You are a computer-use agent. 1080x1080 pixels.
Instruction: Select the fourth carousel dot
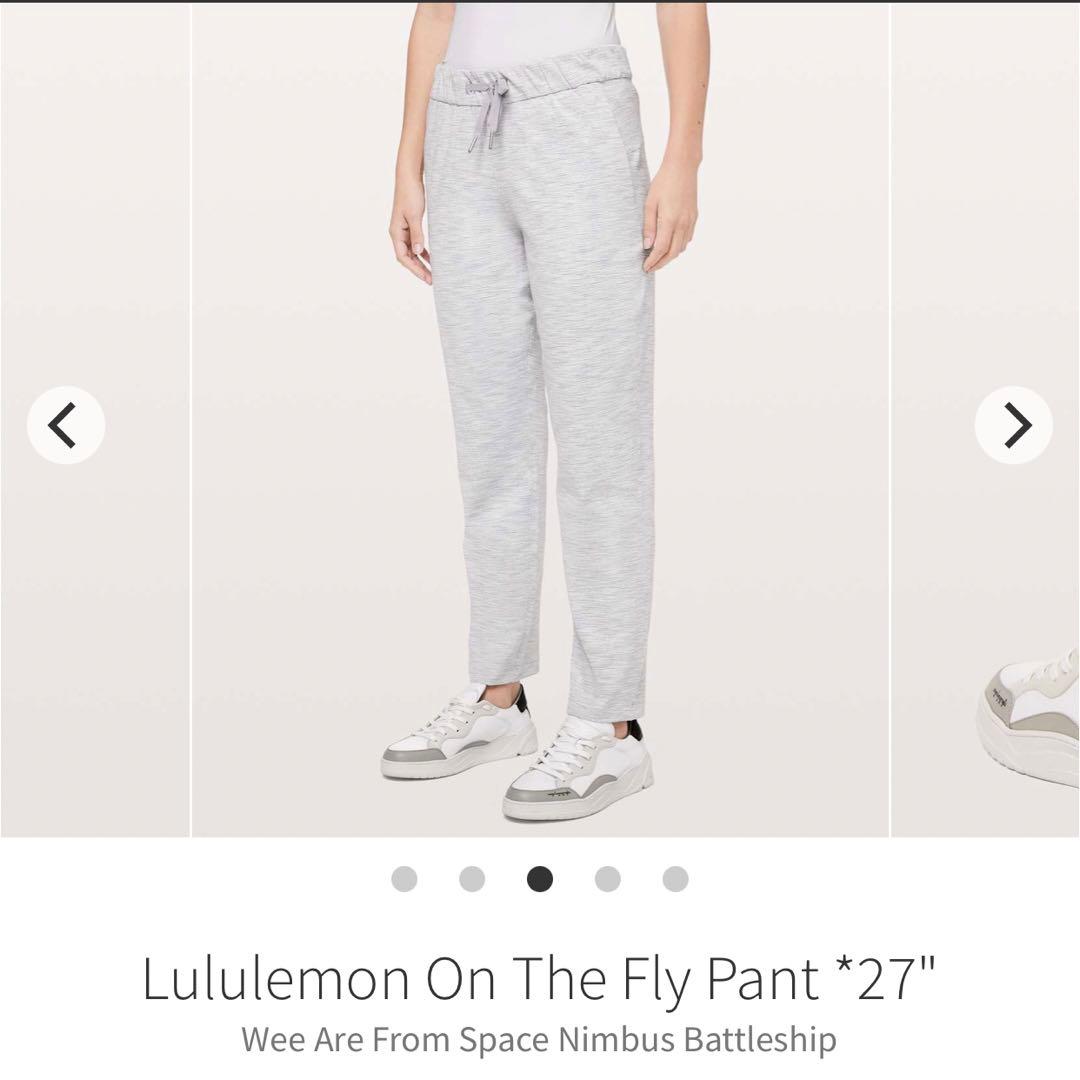[x=607, y=879]
